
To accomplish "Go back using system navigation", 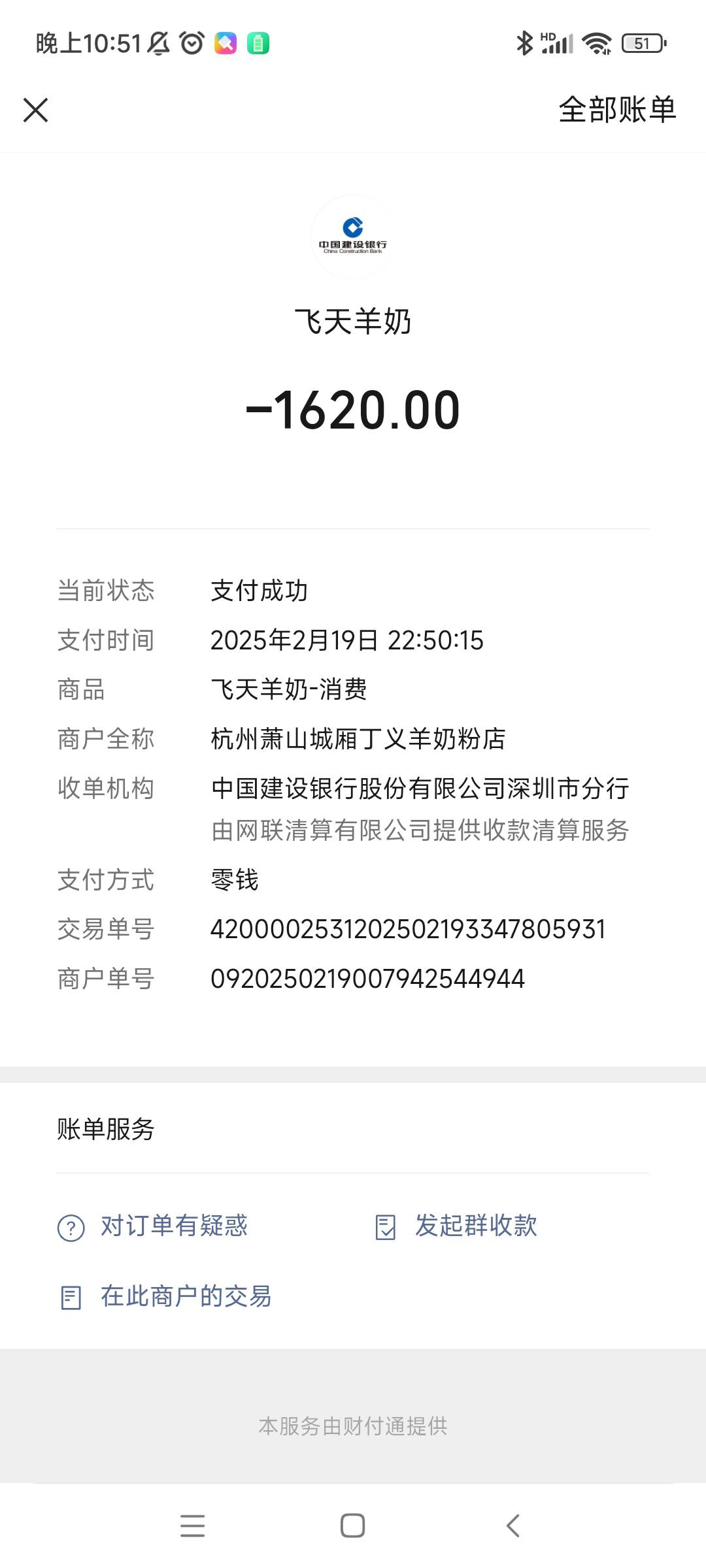I will click(x=513, y=1526).
